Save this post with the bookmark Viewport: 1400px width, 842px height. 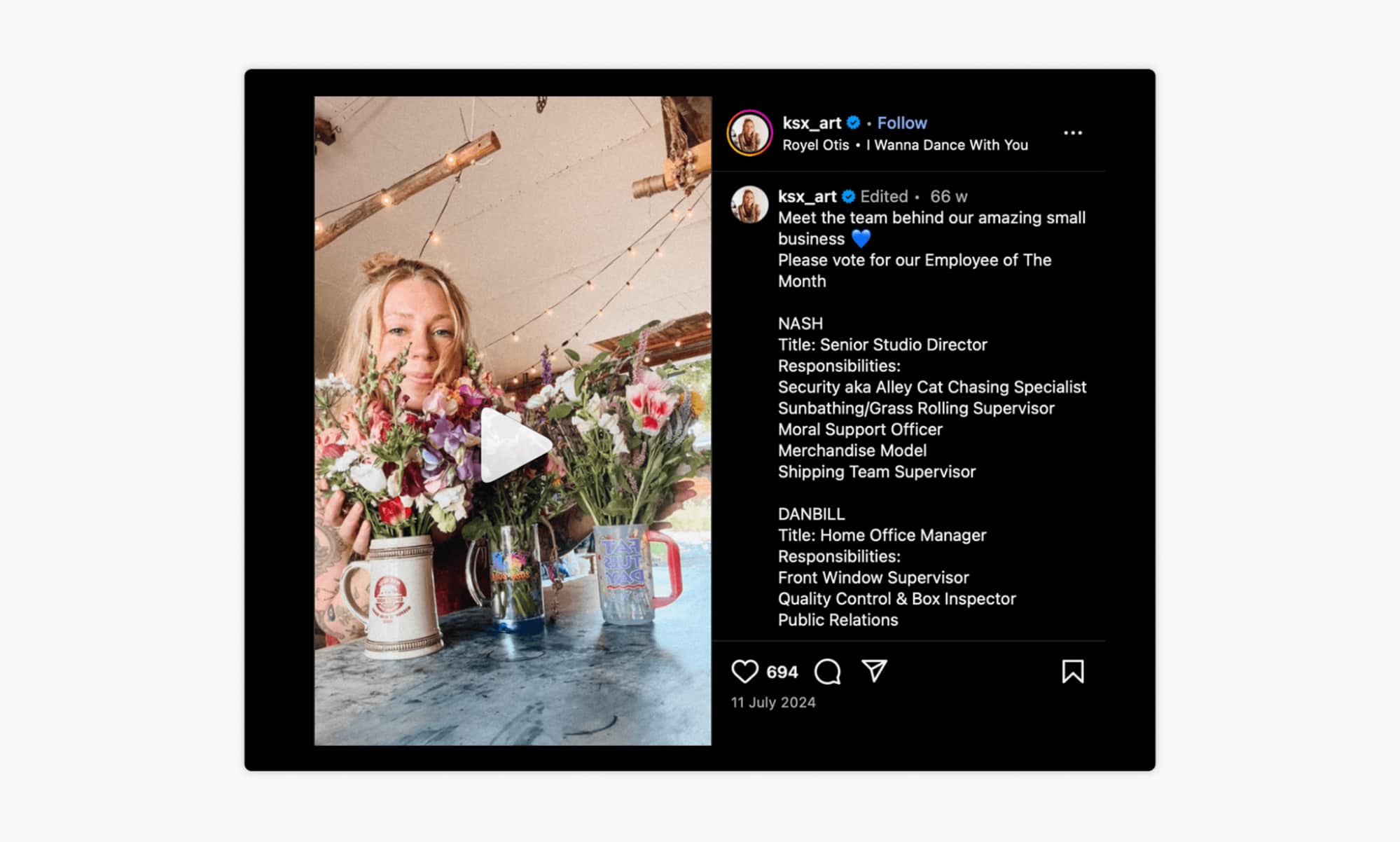click(1072, 671)
